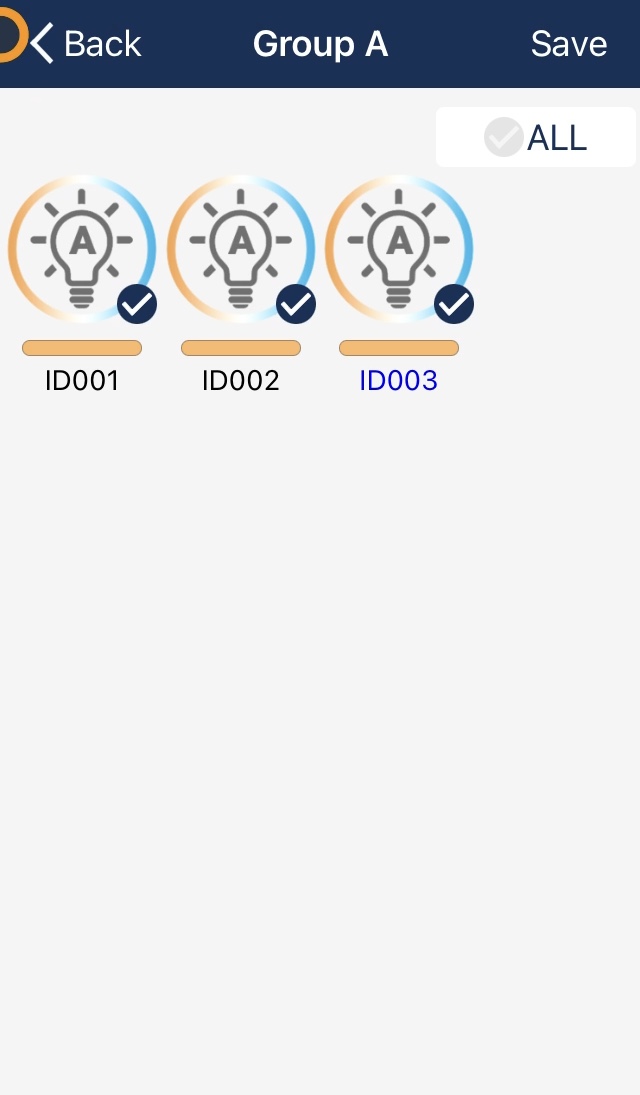Select ALL lights
The width and height of the screenshot is (640, 1095).
point(536,137)
